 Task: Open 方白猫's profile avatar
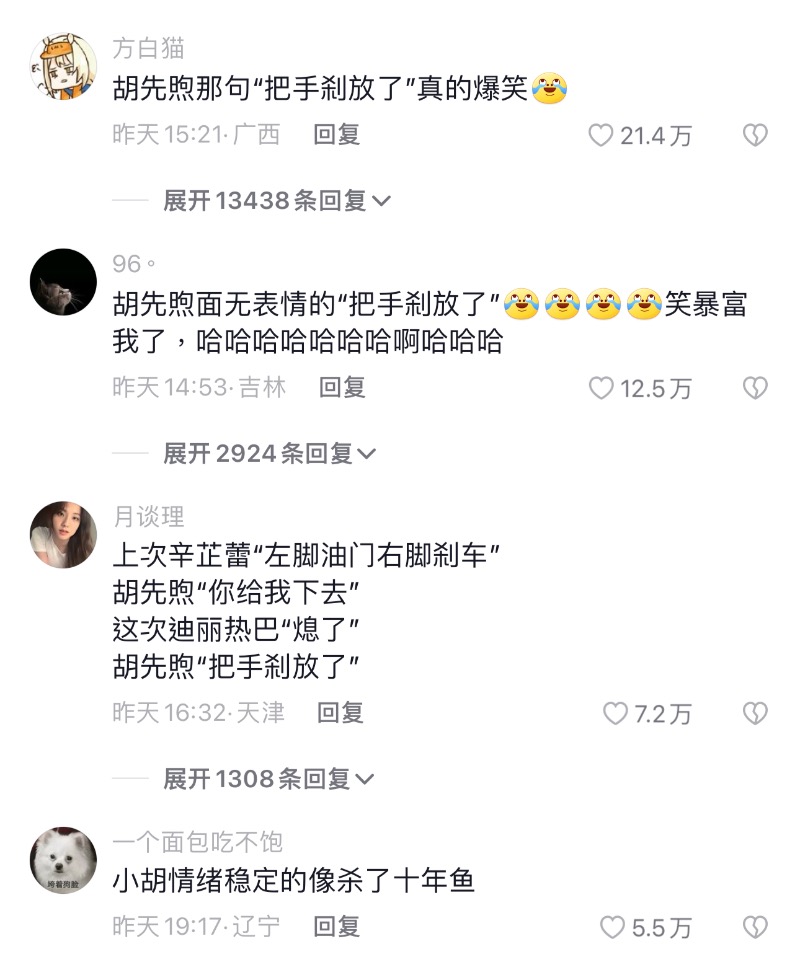tap(64, 68)
